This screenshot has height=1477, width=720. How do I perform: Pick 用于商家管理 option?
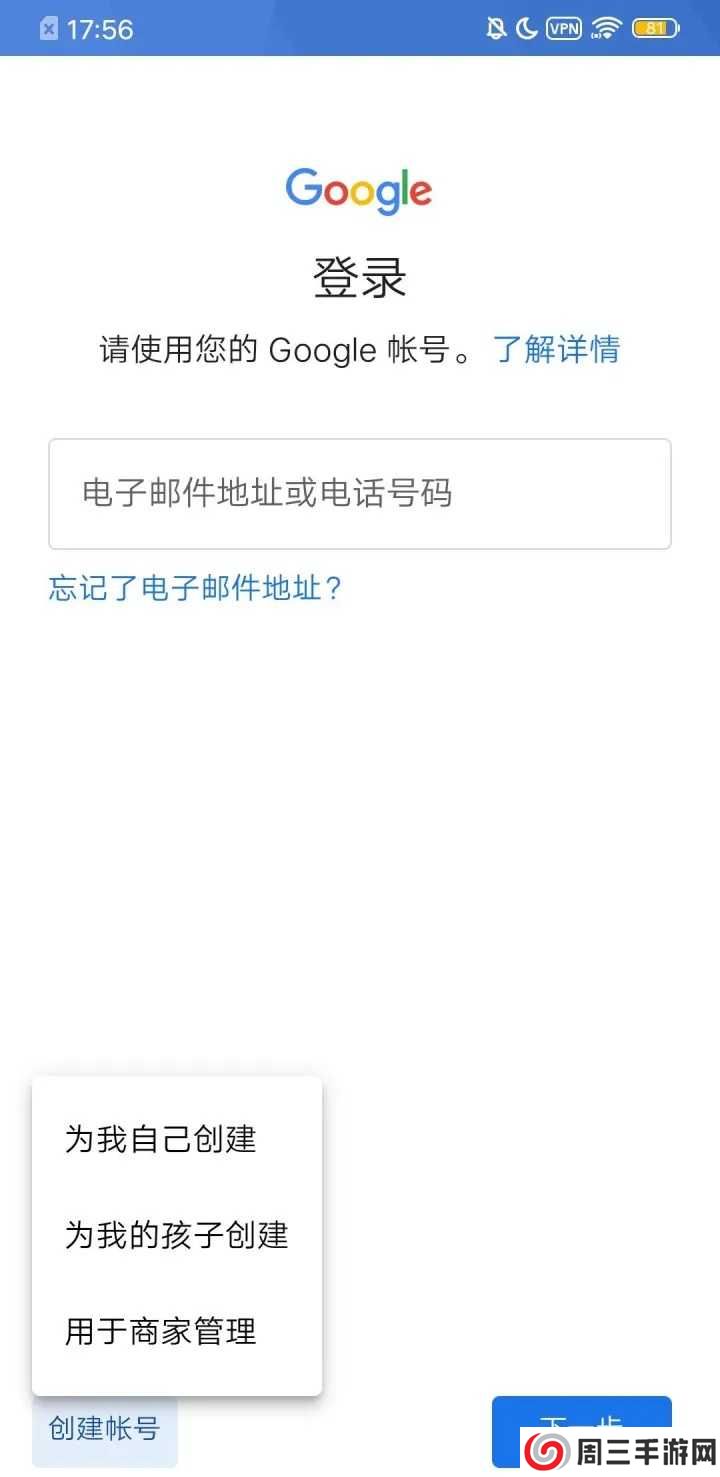coord(161,1331)
